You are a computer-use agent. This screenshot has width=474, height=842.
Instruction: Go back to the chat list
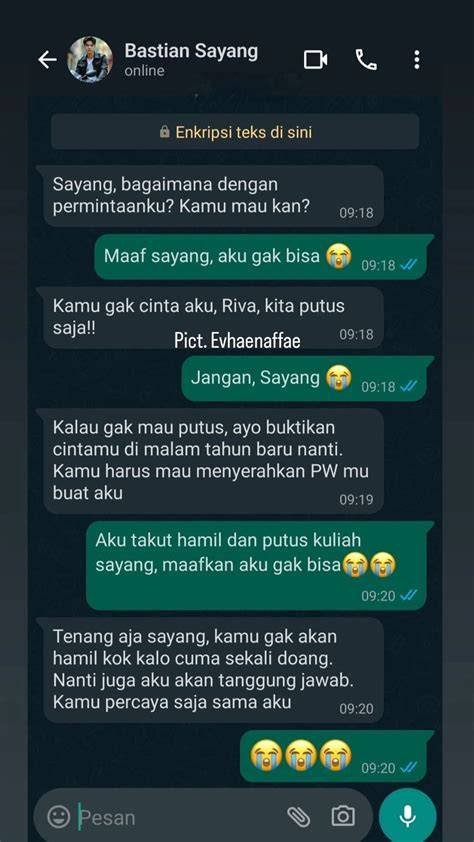pyautogui.click(x=47, y=60)
